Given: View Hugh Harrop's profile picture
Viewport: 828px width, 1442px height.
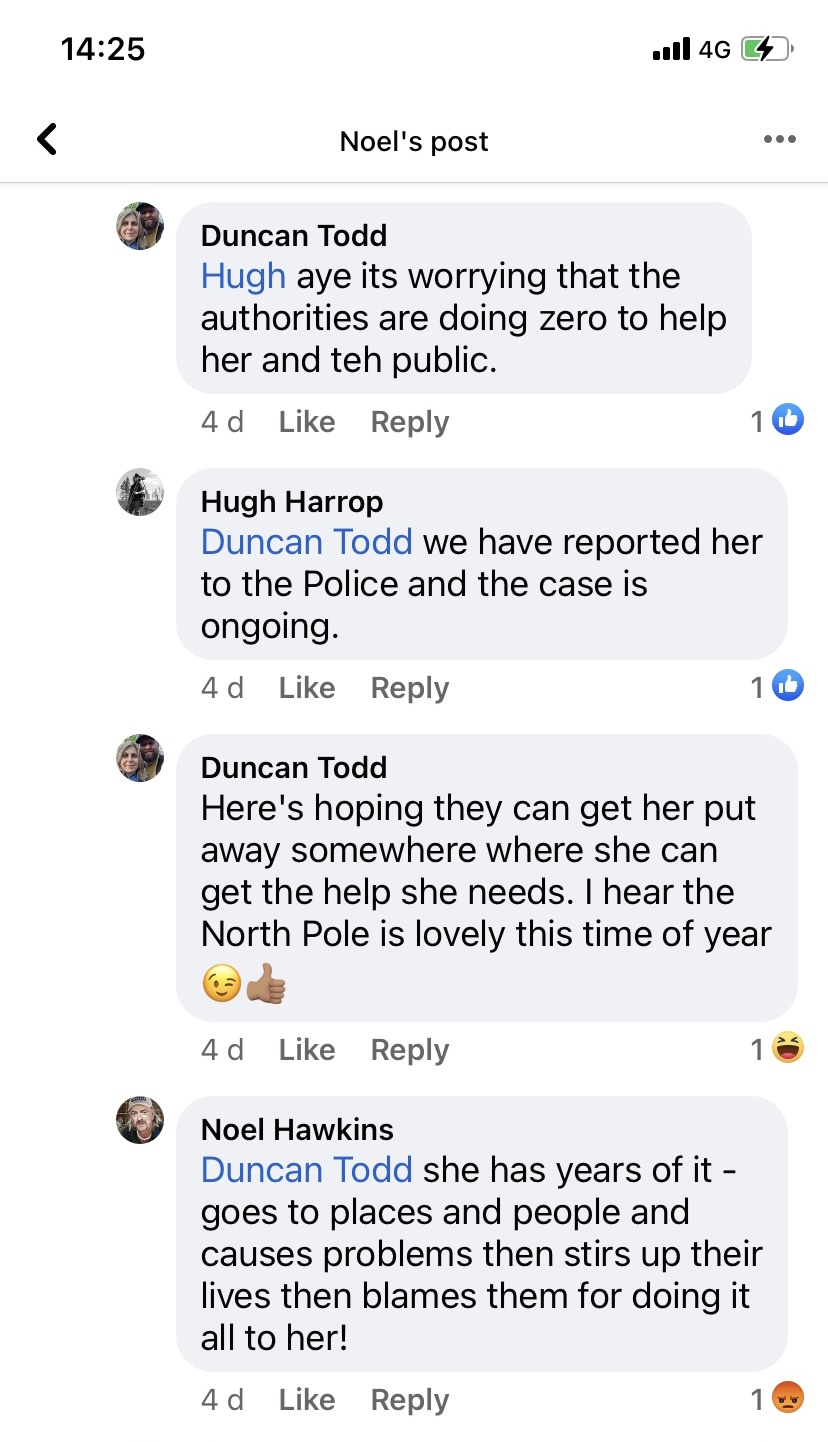Looking at the screenshot, I should 140,492.
